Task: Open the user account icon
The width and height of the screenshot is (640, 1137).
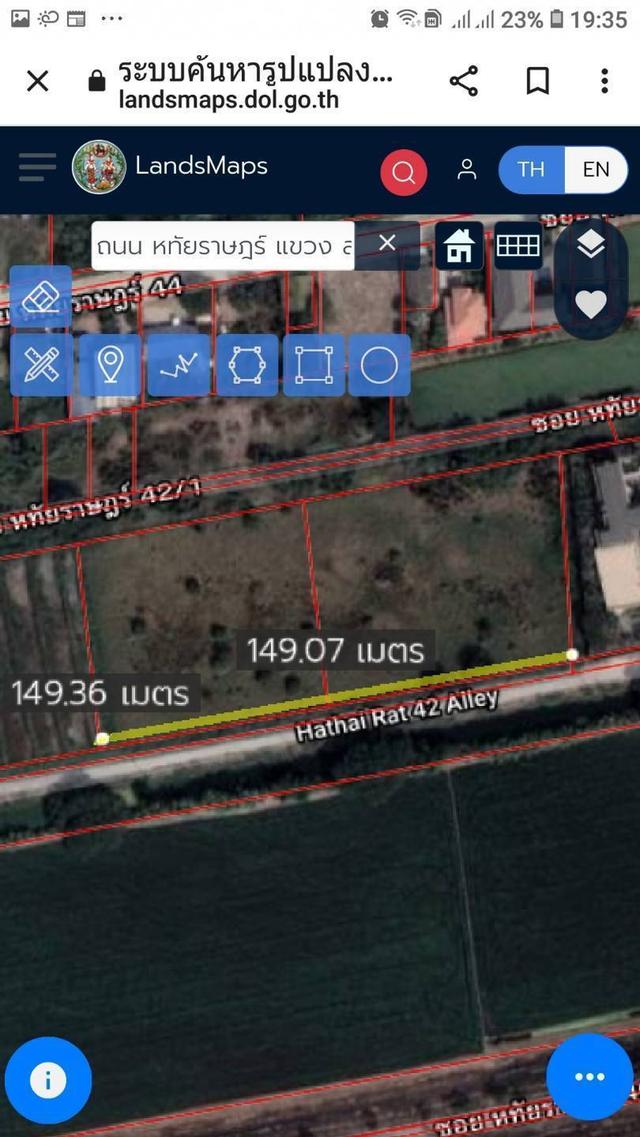Action: (x=467, y=170)
